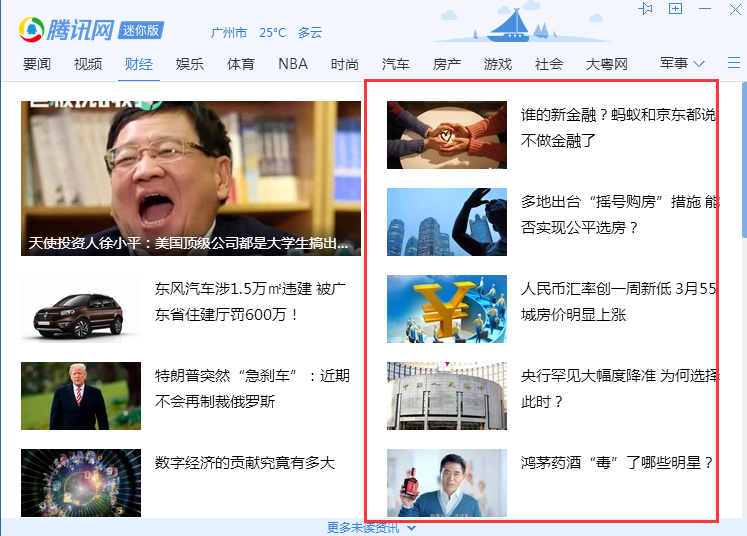
Task: Open the 东风汽车 fine article
Action: (250, 301)
